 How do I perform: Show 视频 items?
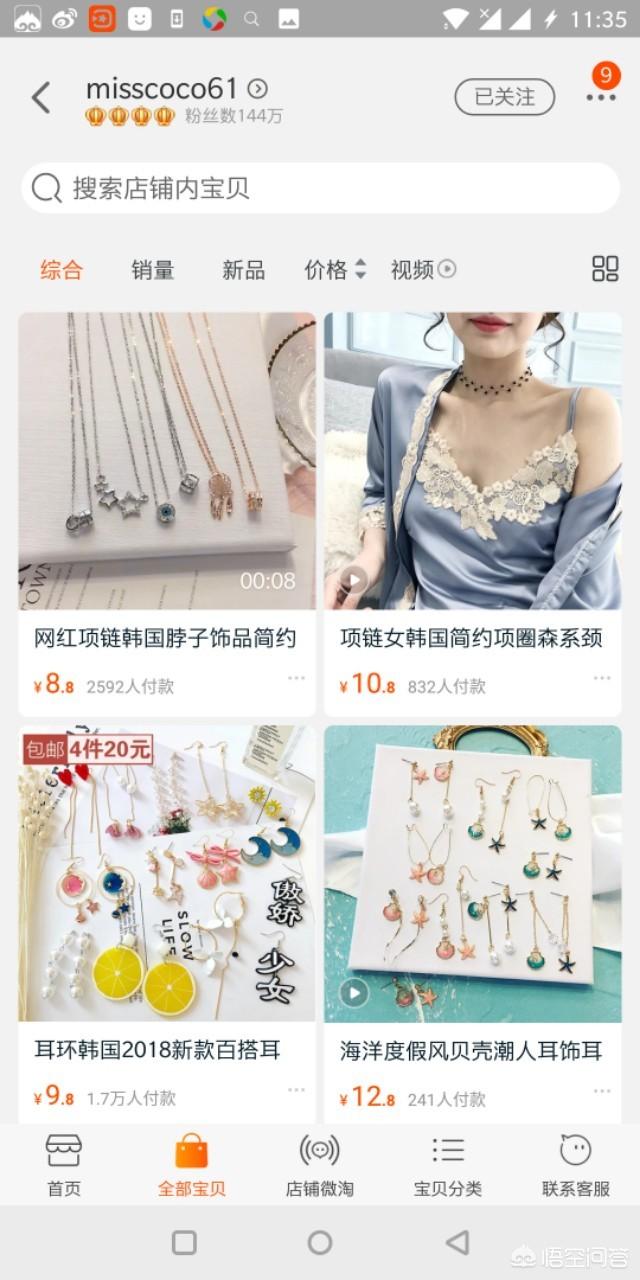(x=423, y=269)
